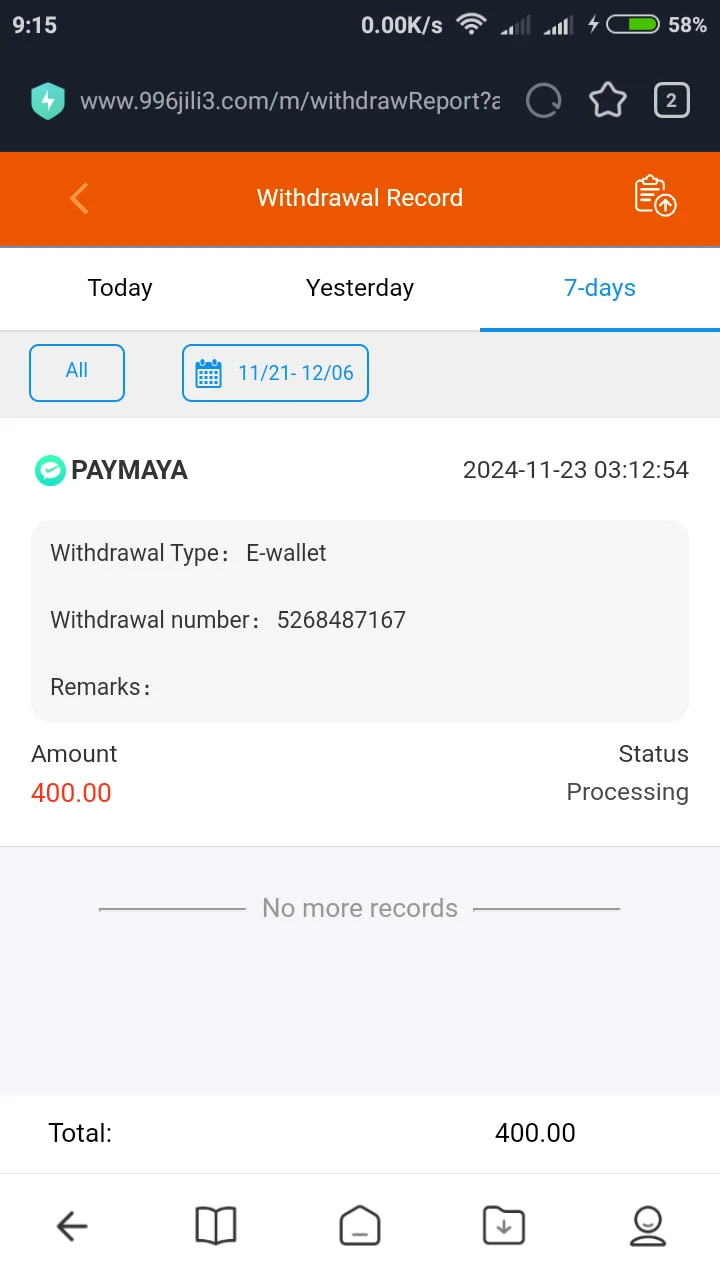Tap the shield security icon
This screenshot has height=1280, width=720.
click(x=47, y=101)
